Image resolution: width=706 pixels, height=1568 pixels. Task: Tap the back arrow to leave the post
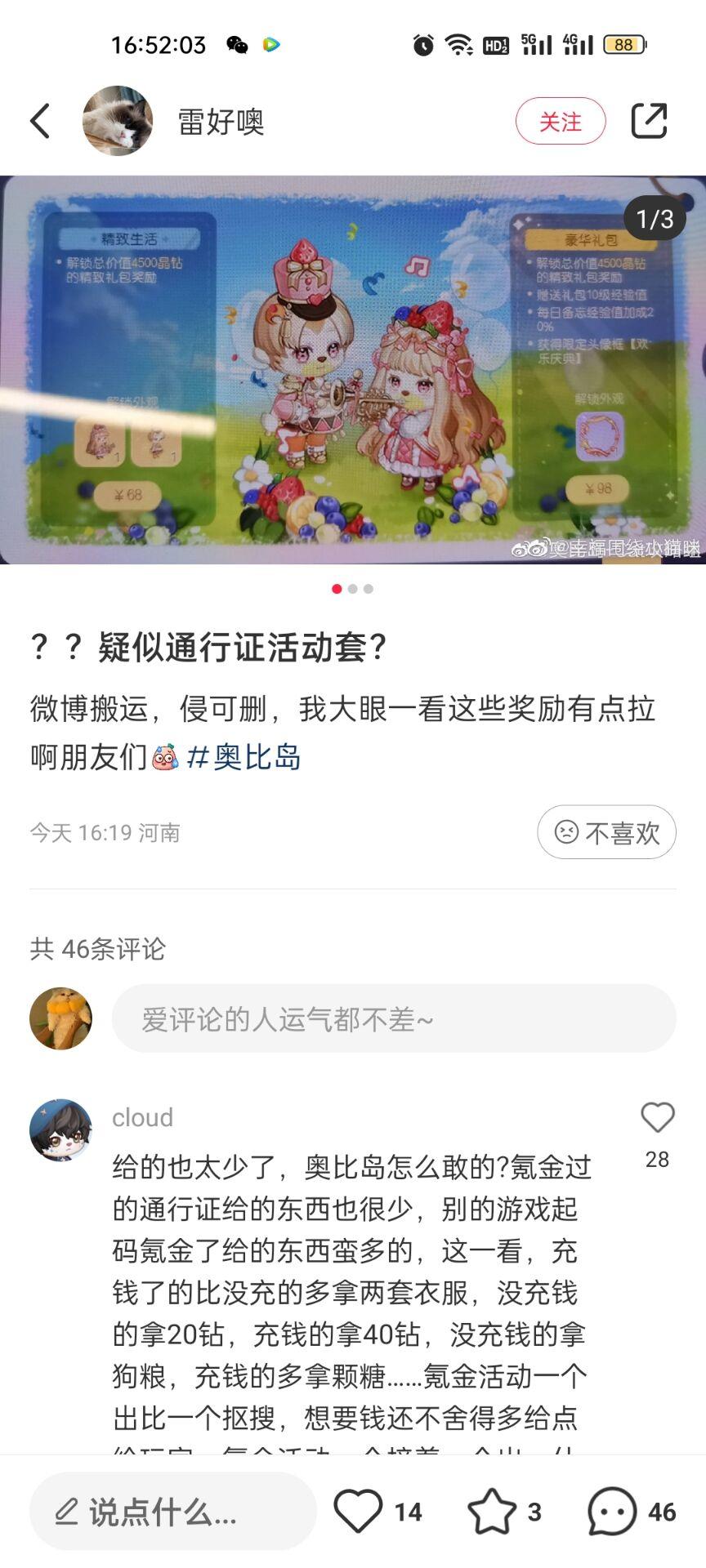click(39, 119)
